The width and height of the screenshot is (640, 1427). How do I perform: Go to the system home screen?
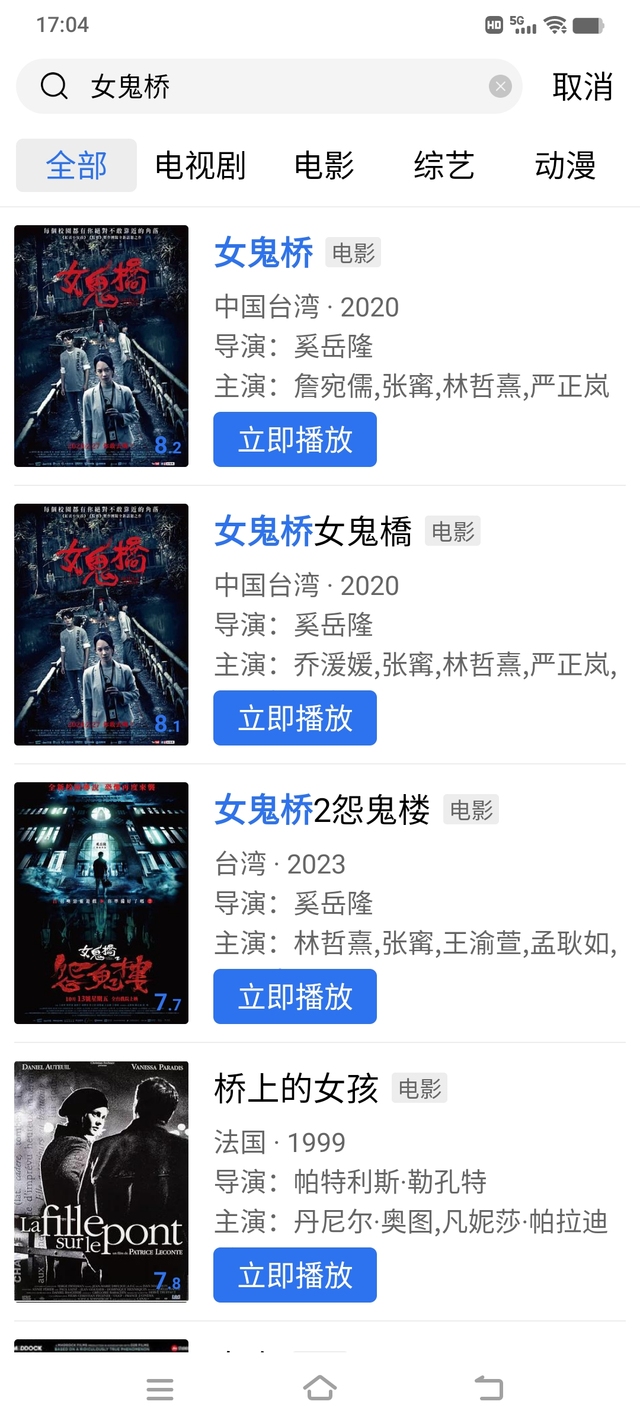coord(320,1388)
